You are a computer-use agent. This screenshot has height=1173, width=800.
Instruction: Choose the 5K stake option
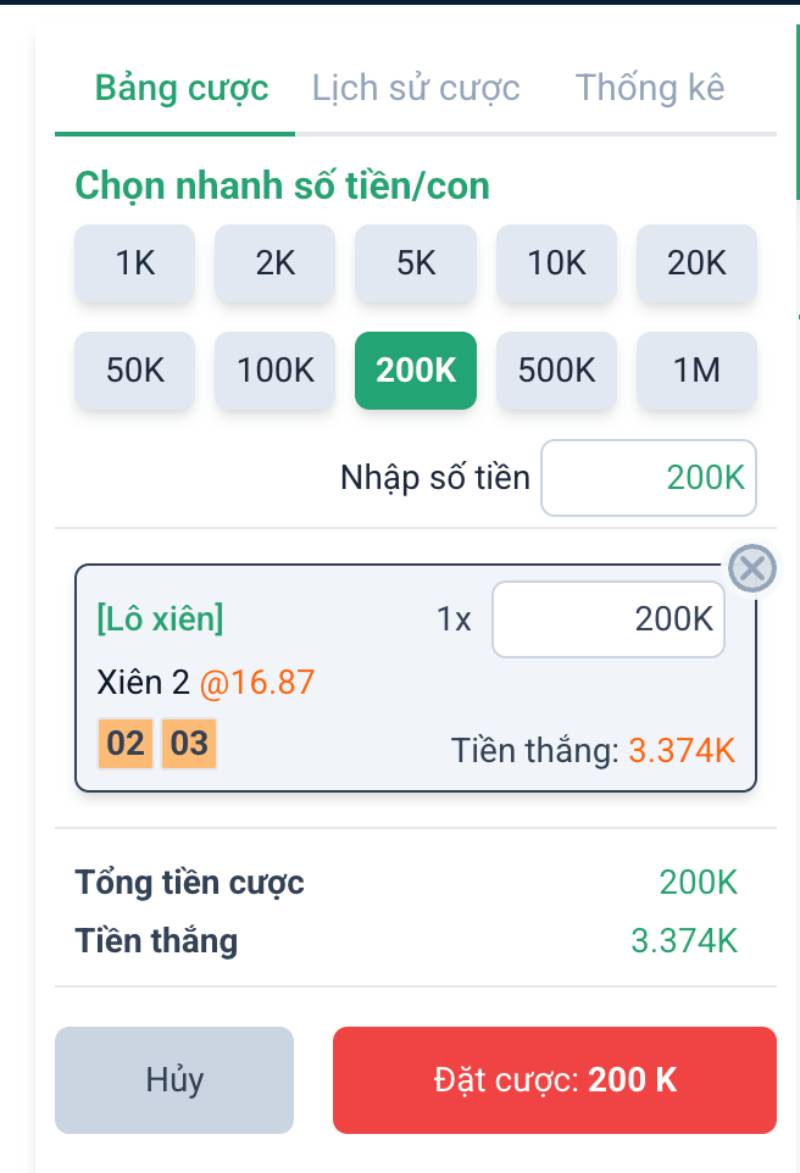pyautogui.click(x=415, y=264)
